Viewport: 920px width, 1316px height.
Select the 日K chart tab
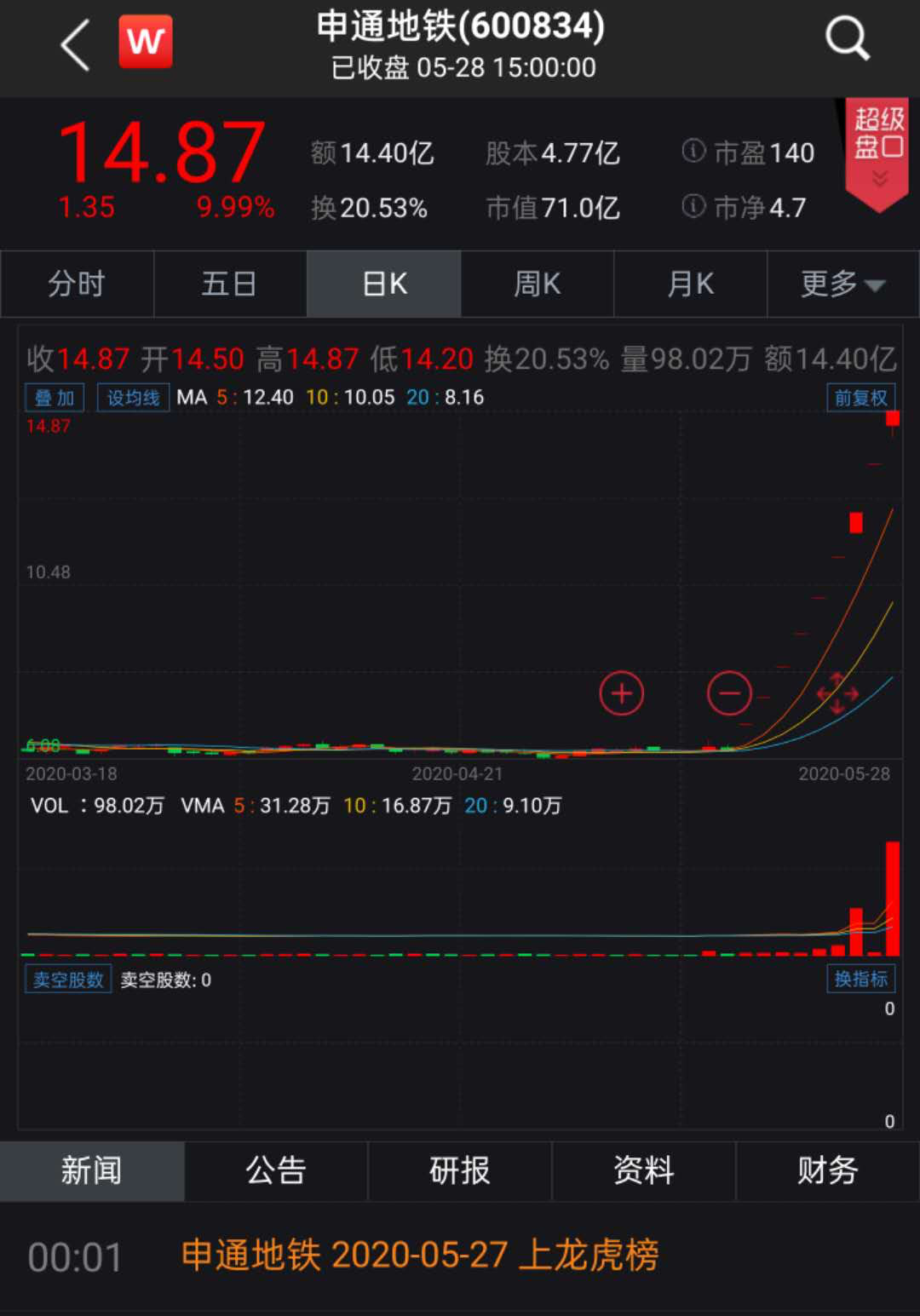coord(384,284)
